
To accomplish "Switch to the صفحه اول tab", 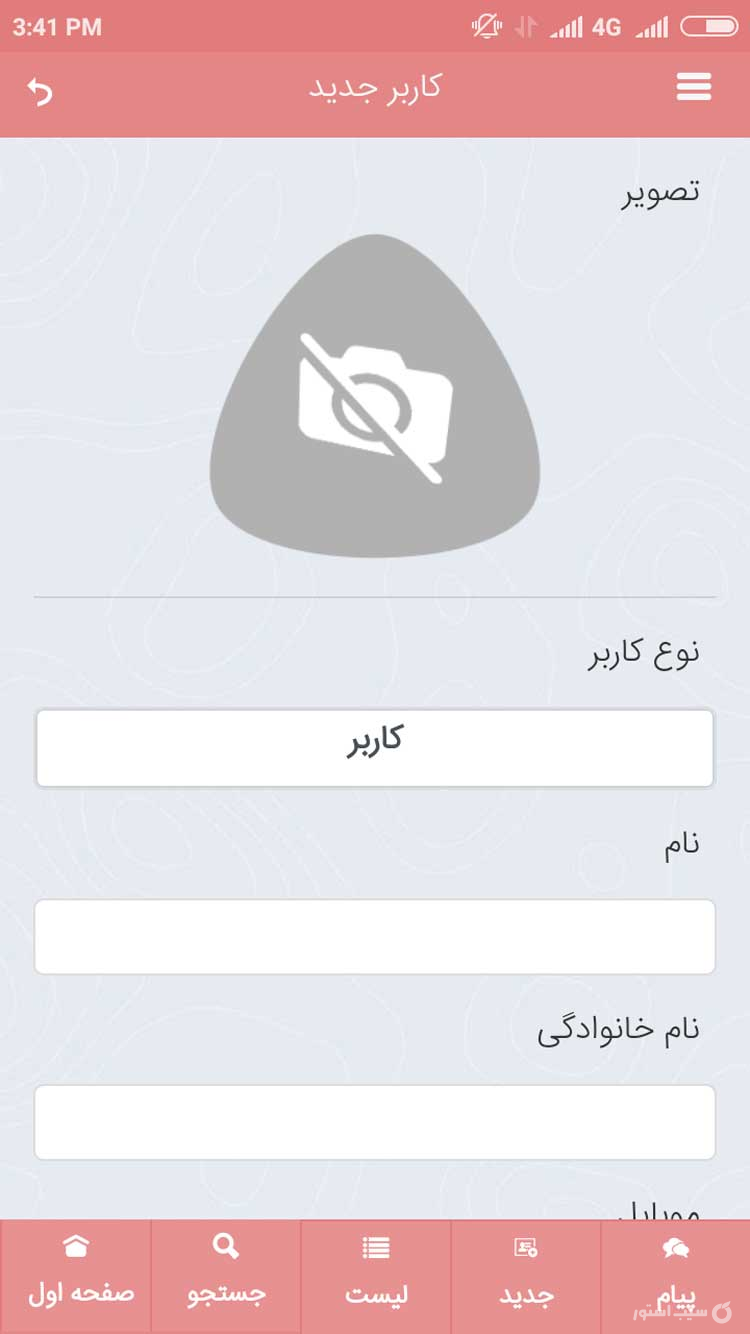I will [75, 1275].
